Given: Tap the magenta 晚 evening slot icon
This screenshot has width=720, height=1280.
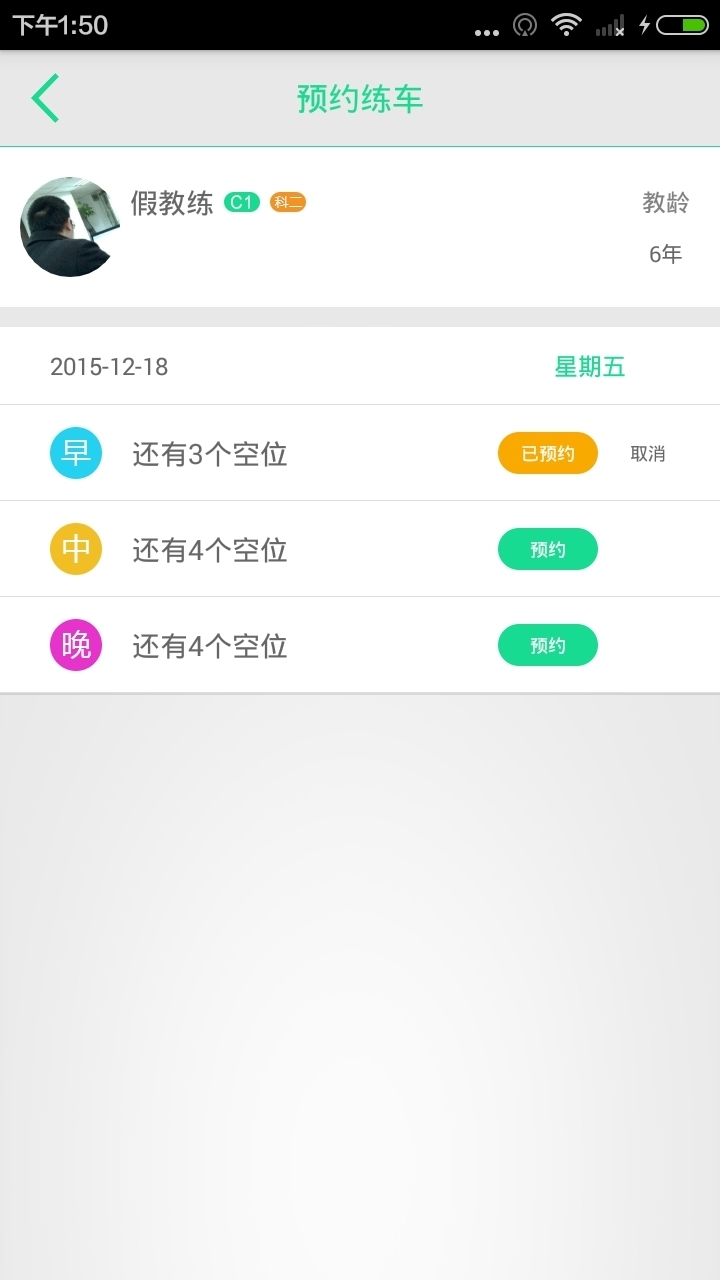Looking at the screenshot, I should tap(76, 645).
